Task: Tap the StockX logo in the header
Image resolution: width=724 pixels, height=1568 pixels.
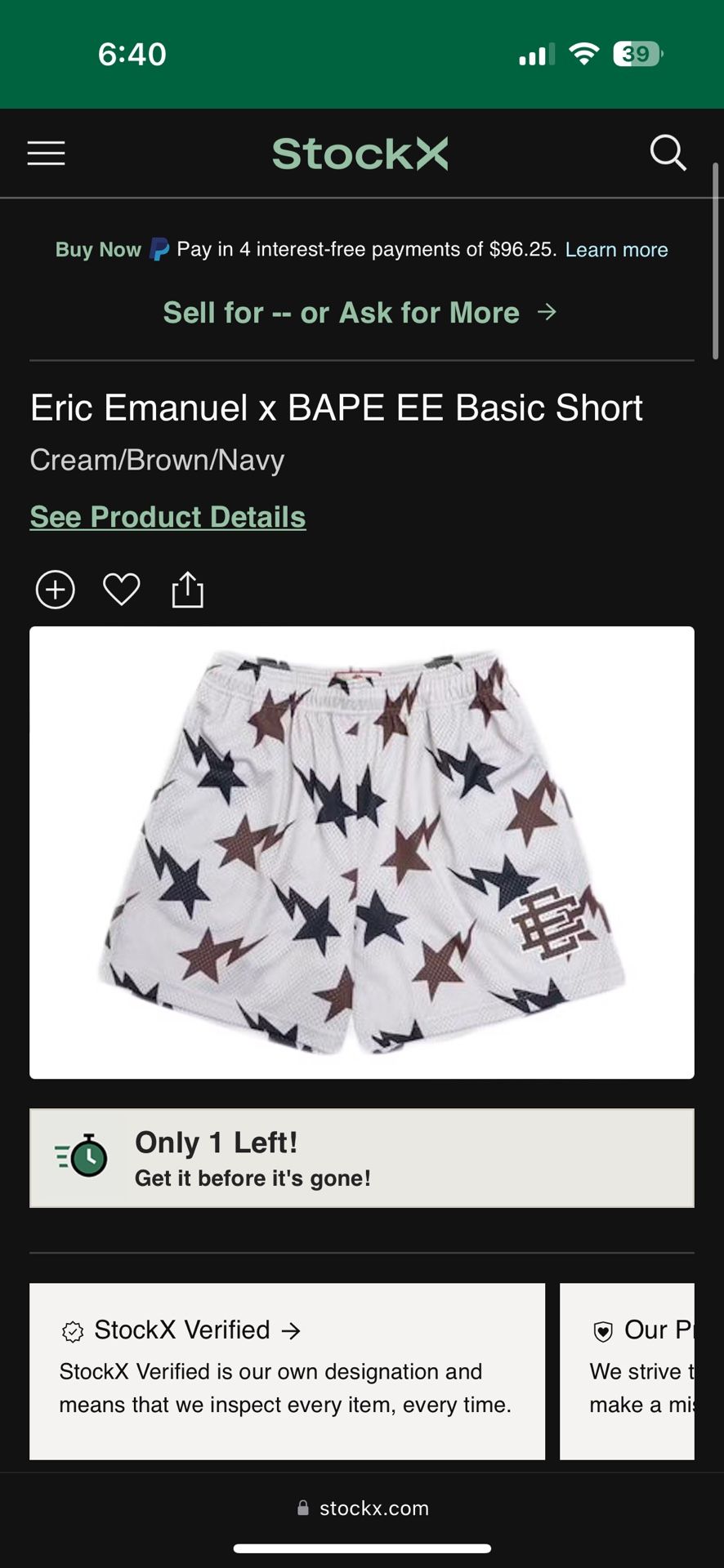Action: pyautogui.click(x=360, y=153)
